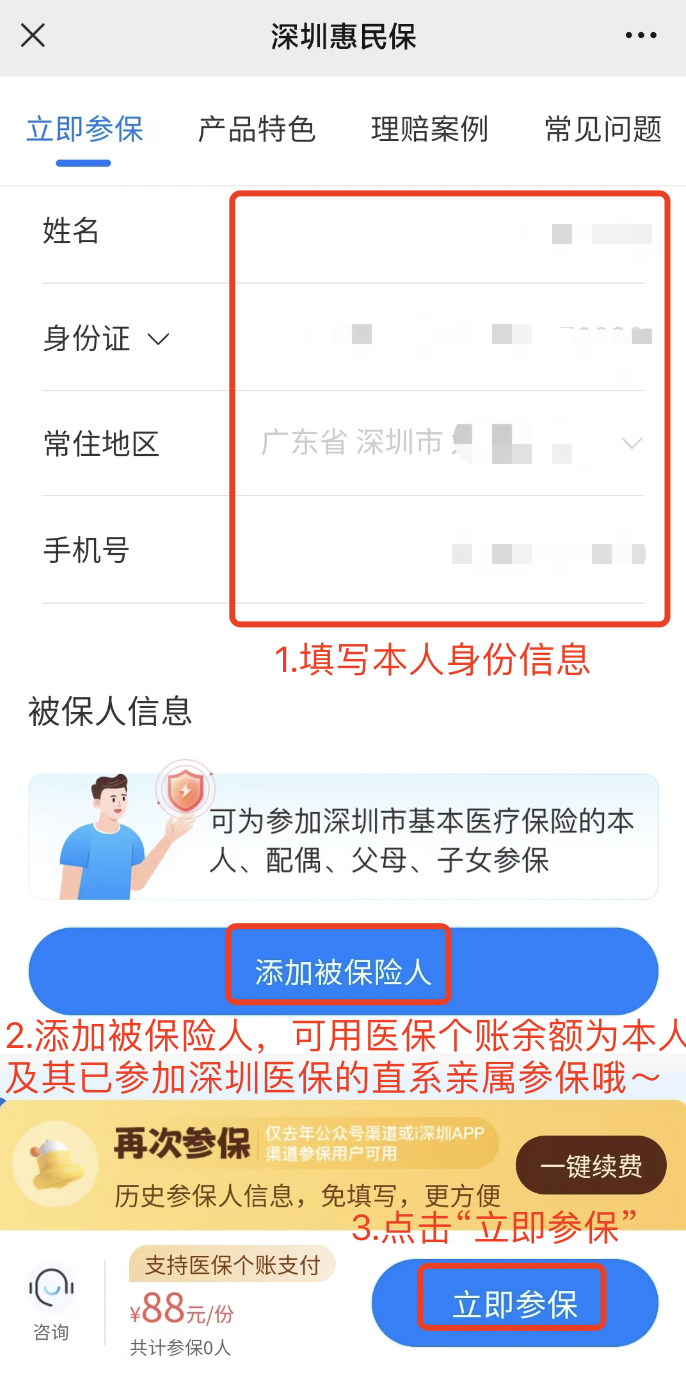This screenshot has width=686, height=1392.
Task: Tap the blue 立即参保 button at bottom
Action: coord(514,1304)
